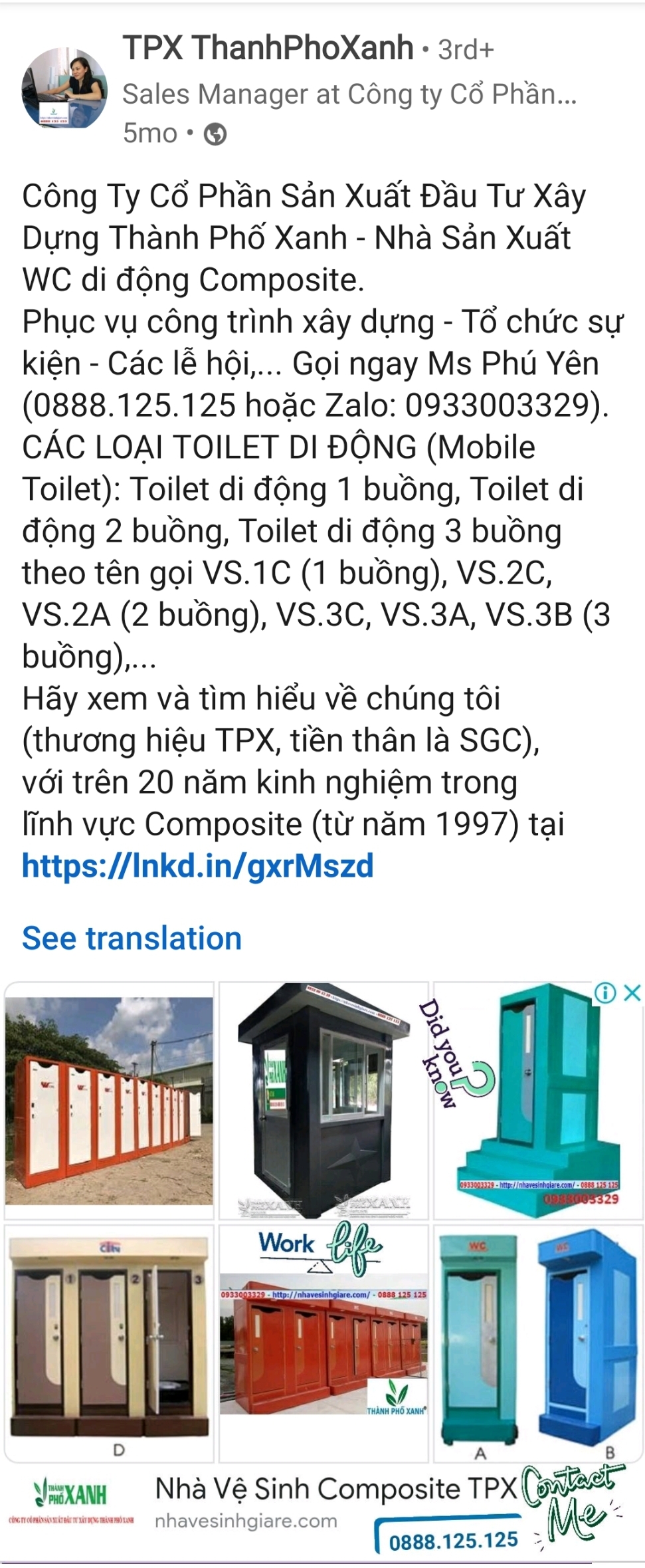Open the lnkd.in/gxrMszd link
The height and width of the screenshot is (1568, 645).
pos(197,865)
